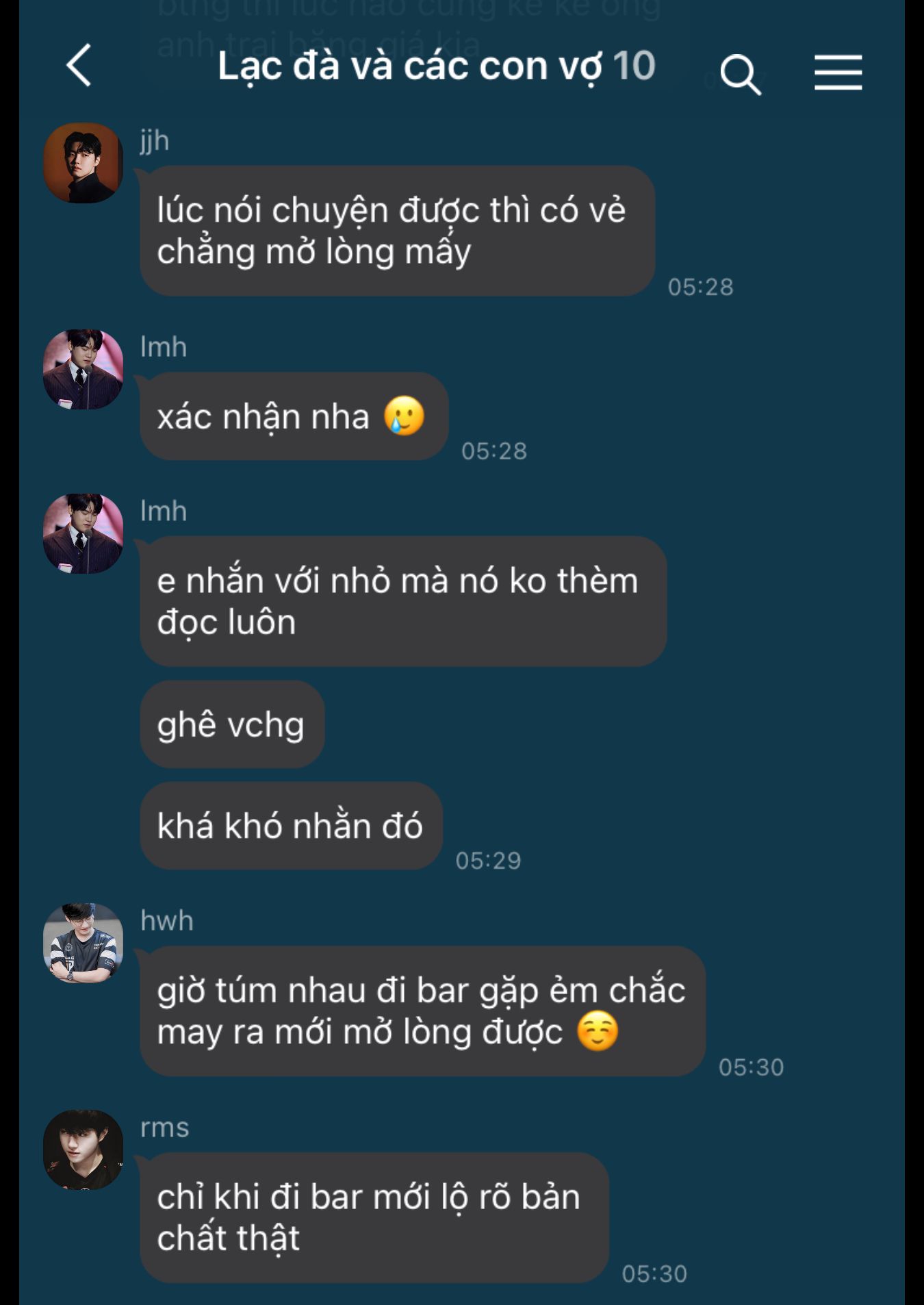Go back from the group chat
Image resolution: width=924 pixels, height=1305 pixels.
79,66
